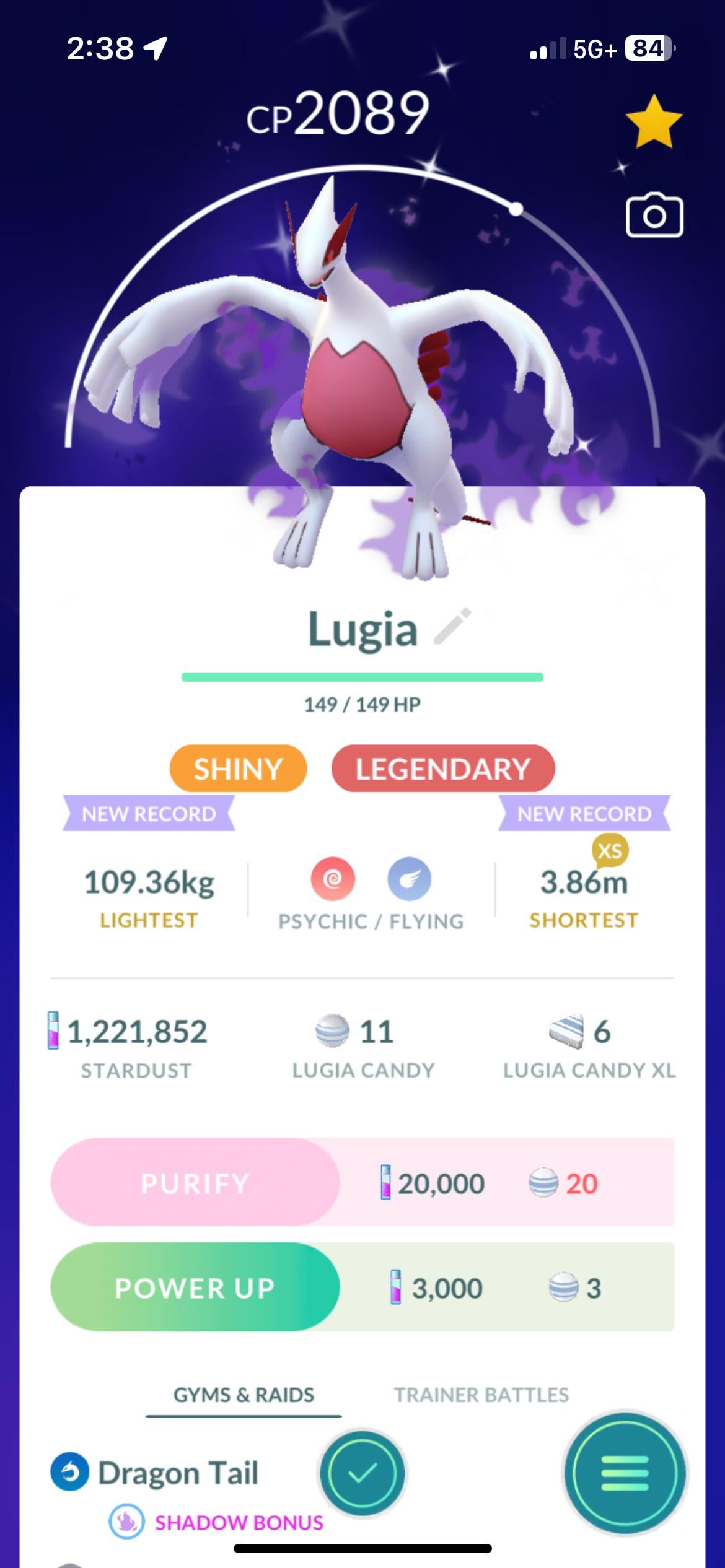Close the Pokémon details with checkmark button
Screen dimensions: 725x1568
coord(362,1474)
